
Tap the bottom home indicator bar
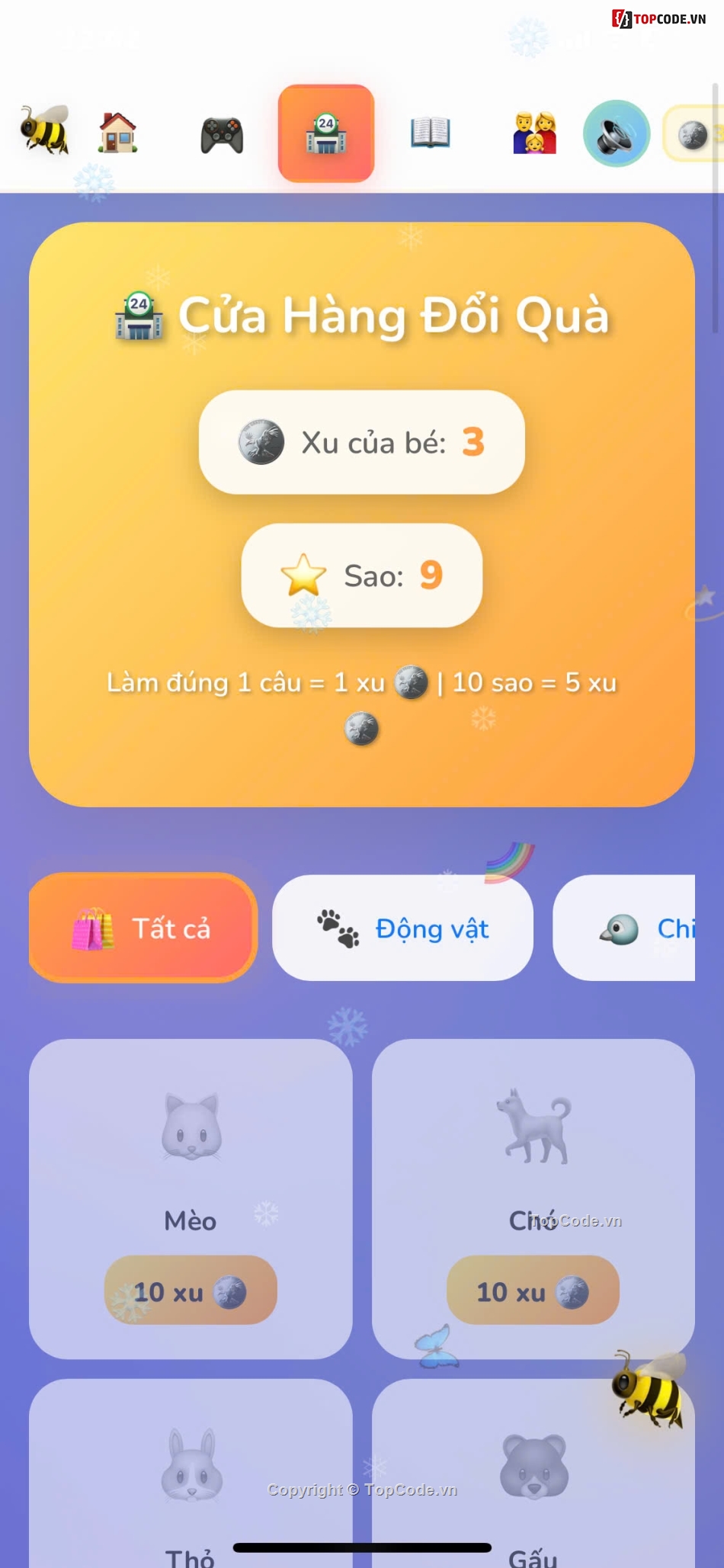[360, 1547]
